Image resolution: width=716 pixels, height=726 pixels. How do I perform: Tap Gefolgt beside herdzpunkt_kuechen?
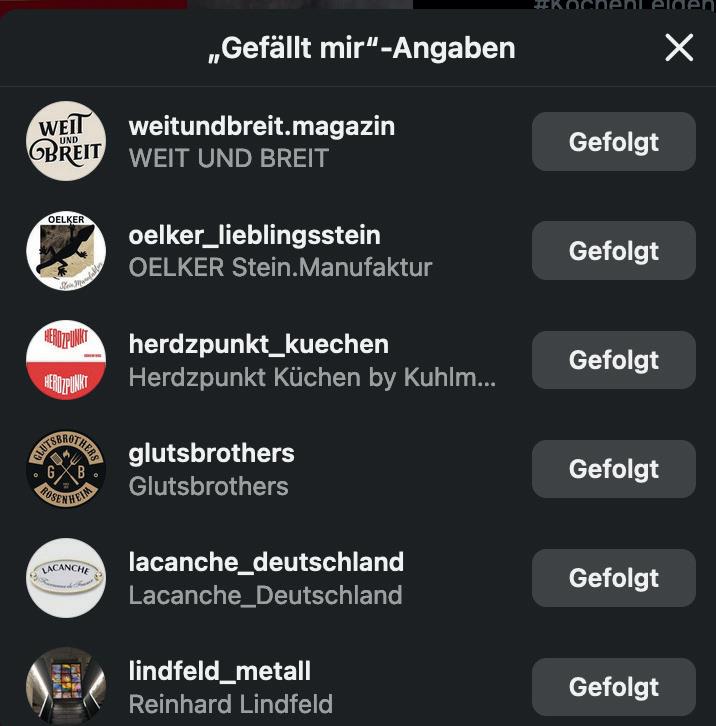[x=613, y=360]
